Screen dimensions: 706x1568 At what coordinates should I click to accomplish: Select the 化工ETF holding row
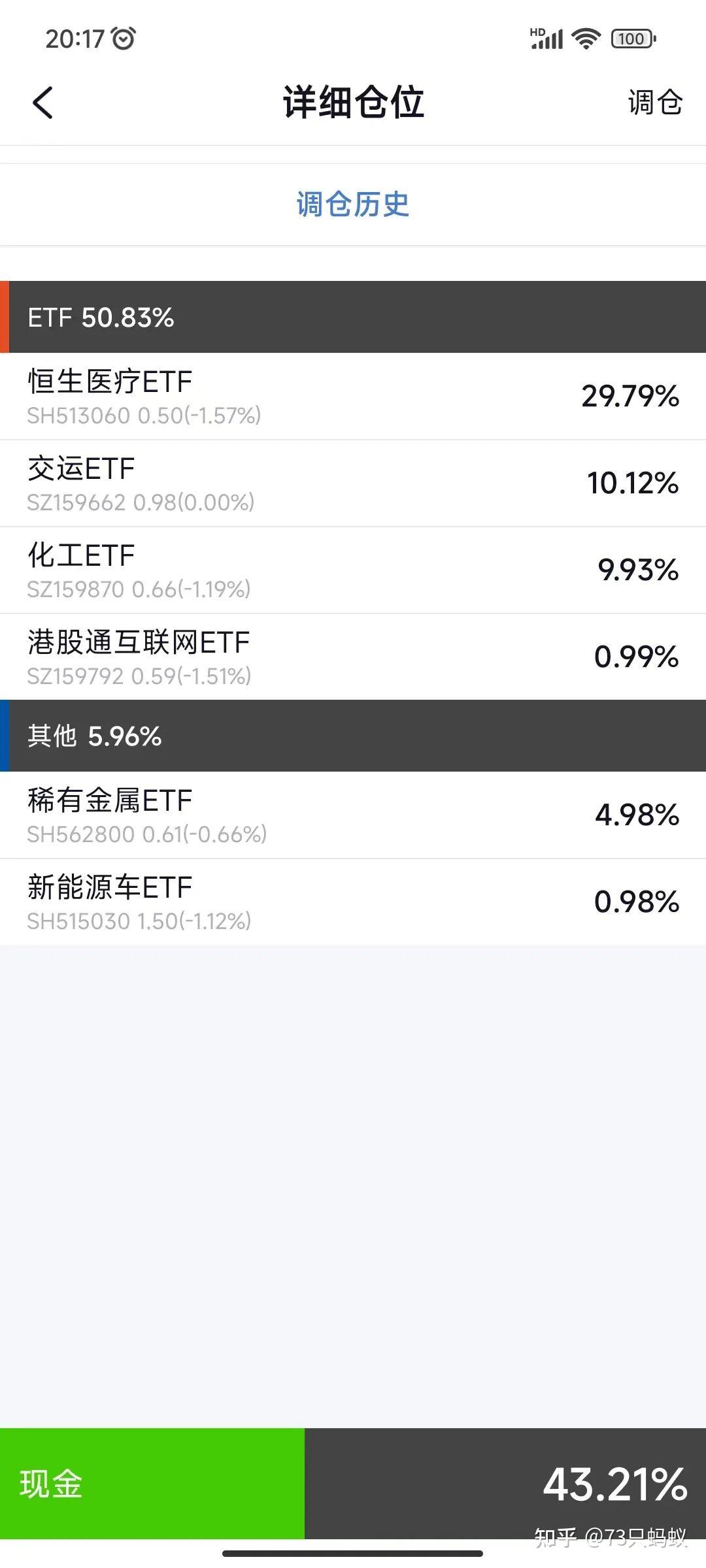[x=353, y=570]
